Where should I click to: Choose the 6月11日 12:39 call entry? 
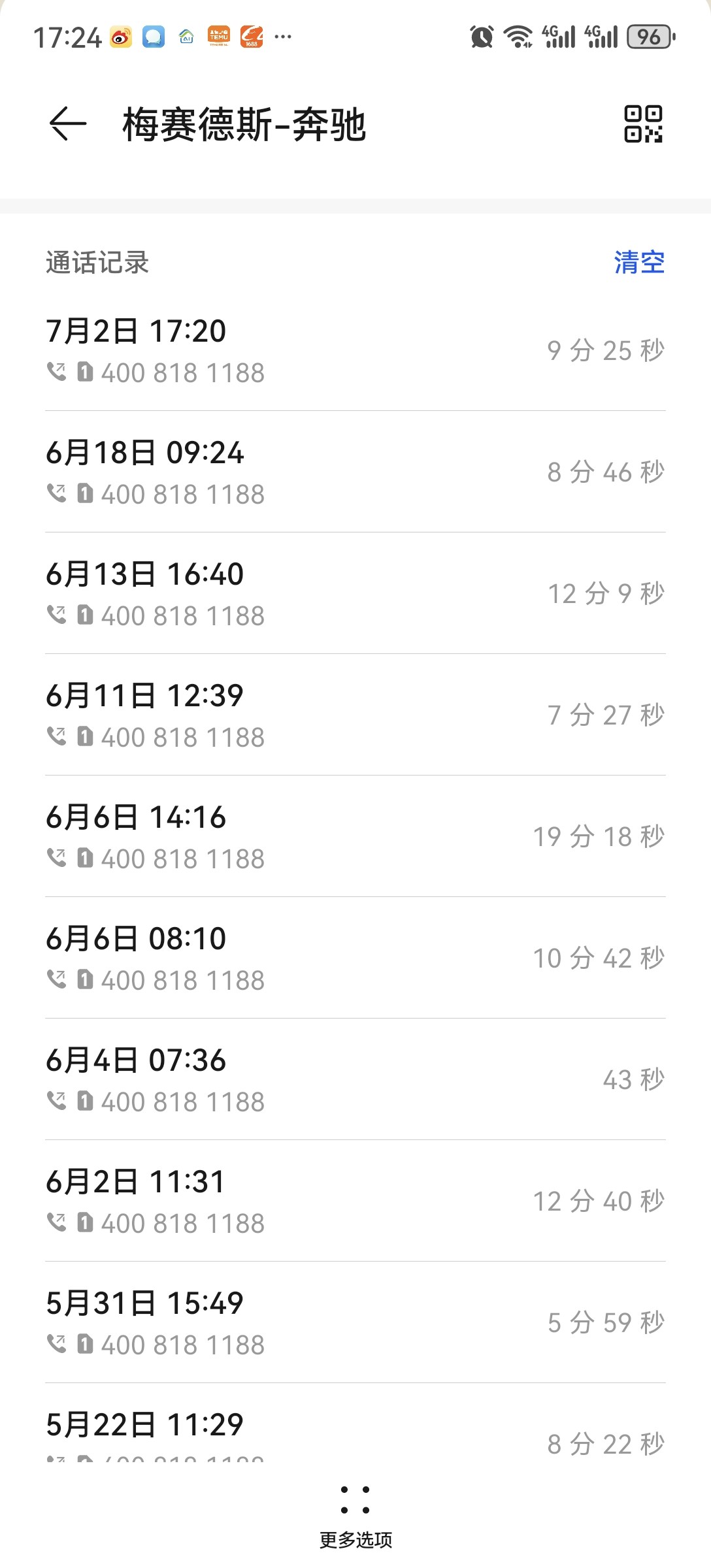(355, 715)
